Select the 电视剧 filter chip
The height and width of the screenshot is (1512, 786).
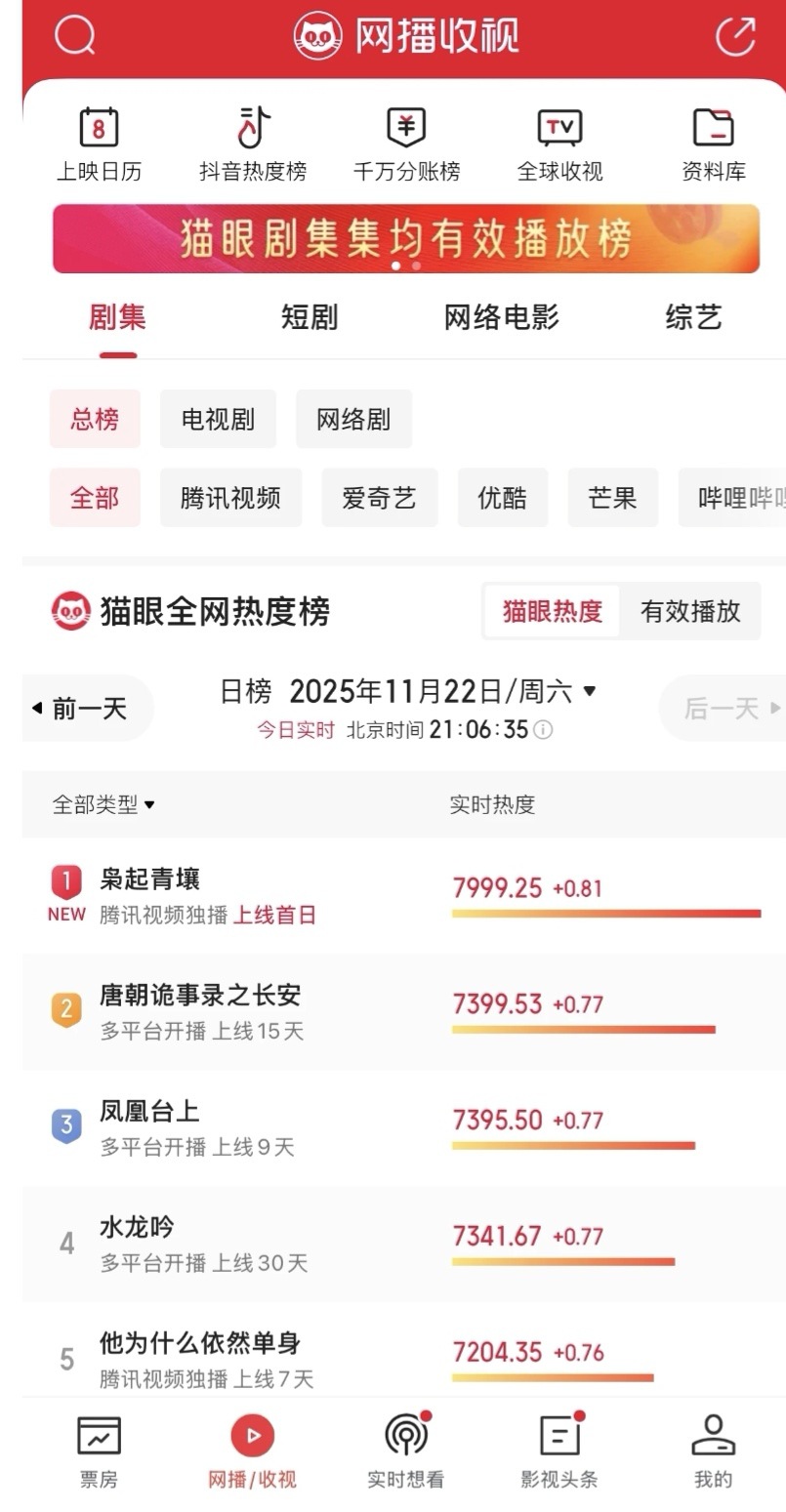[218, 419]
